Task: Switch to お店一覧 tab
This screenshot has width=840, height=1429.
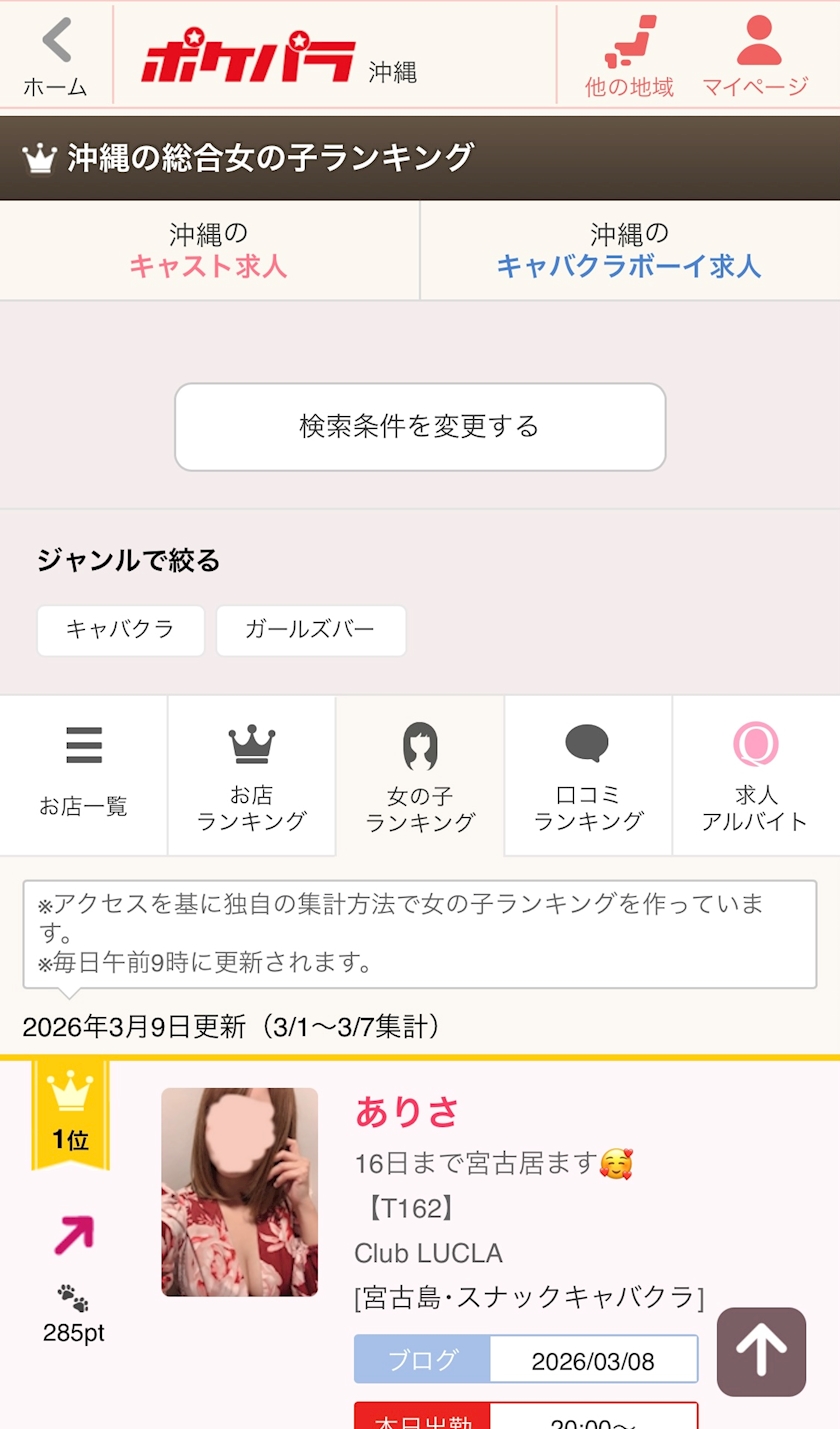Action: 84,775
